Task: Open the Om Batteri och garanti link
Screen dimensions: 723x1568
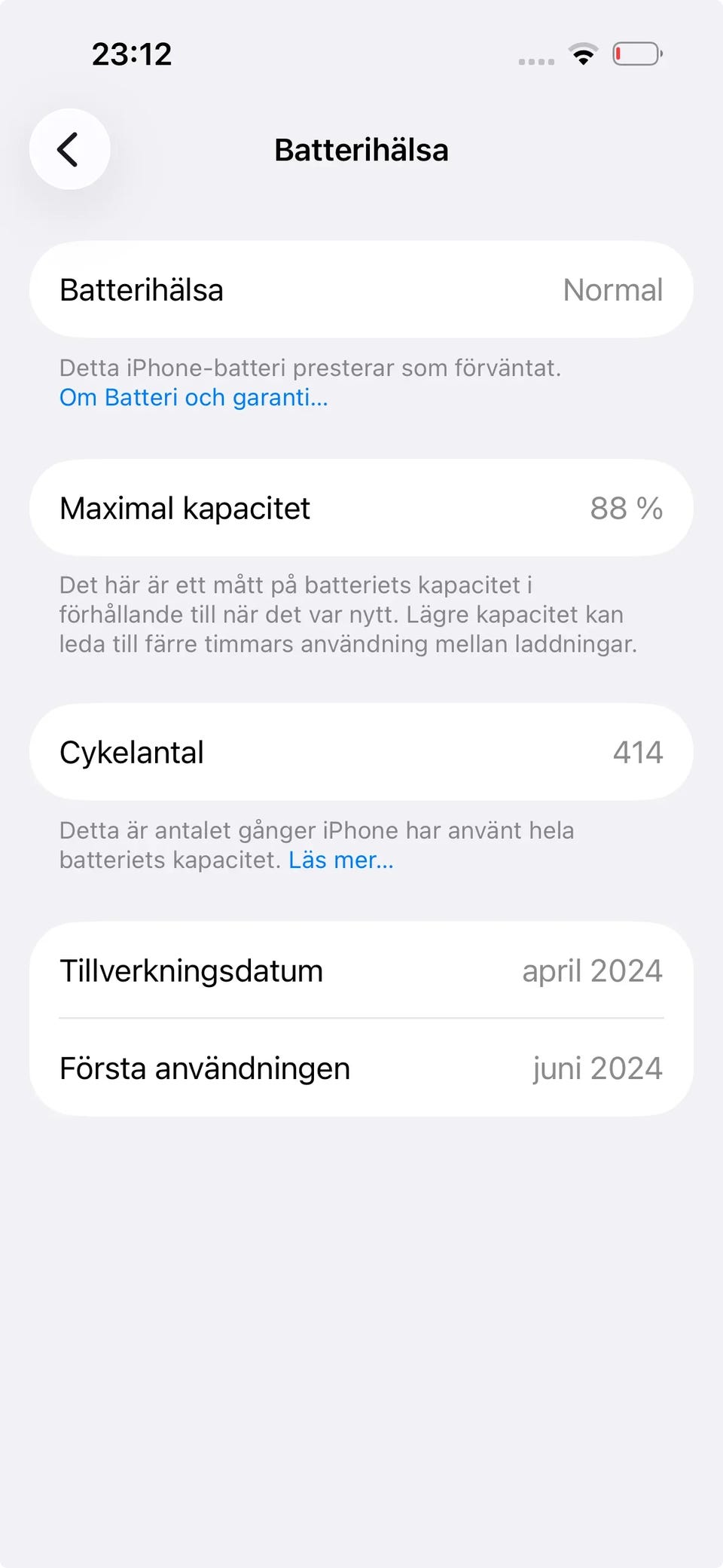Action: pyautogui.click(x=194, y=397)
